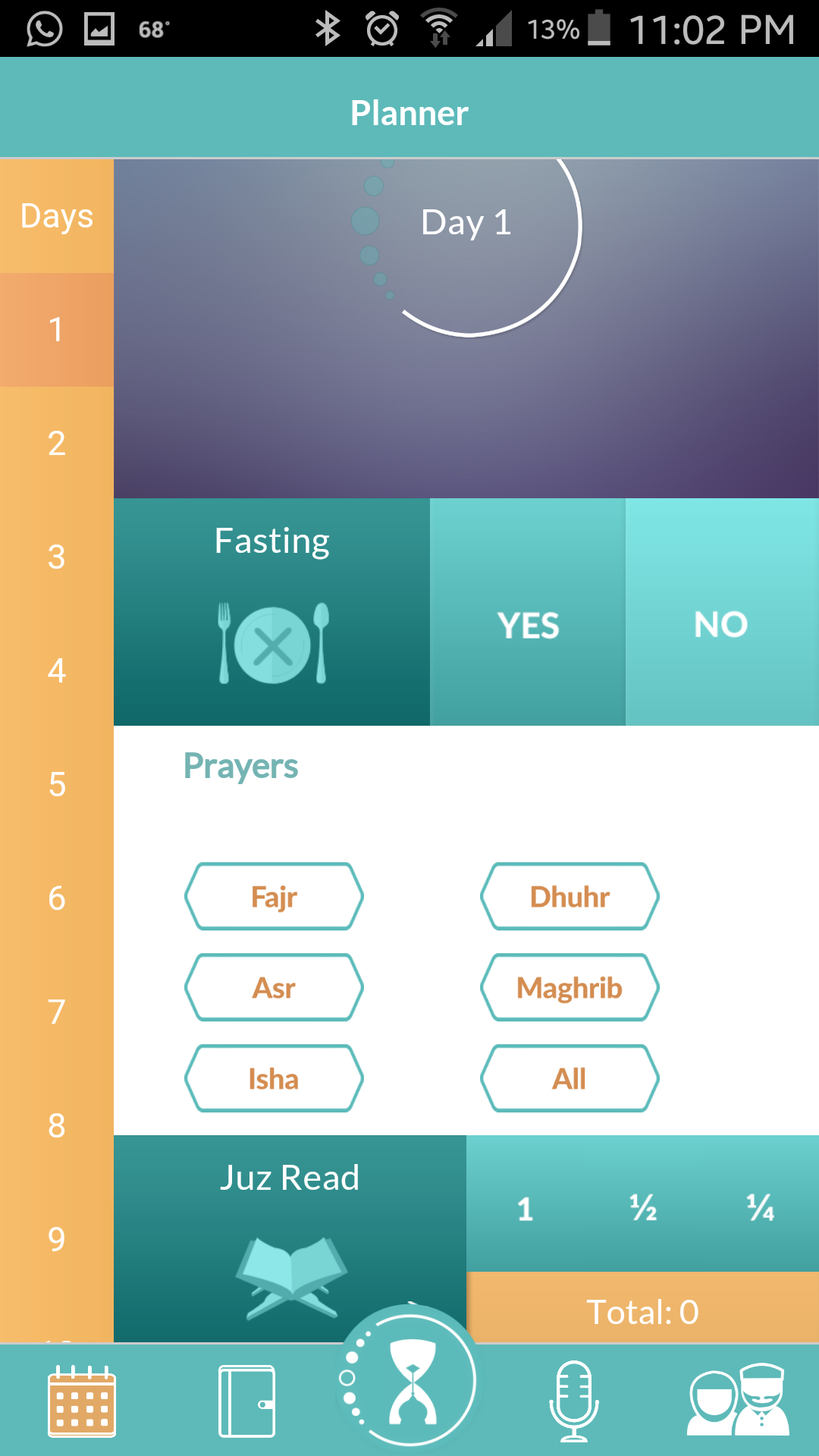Select day 8 in the Days list
The height and width of the screenshot is (1456, 819).
click(57, 1126)
